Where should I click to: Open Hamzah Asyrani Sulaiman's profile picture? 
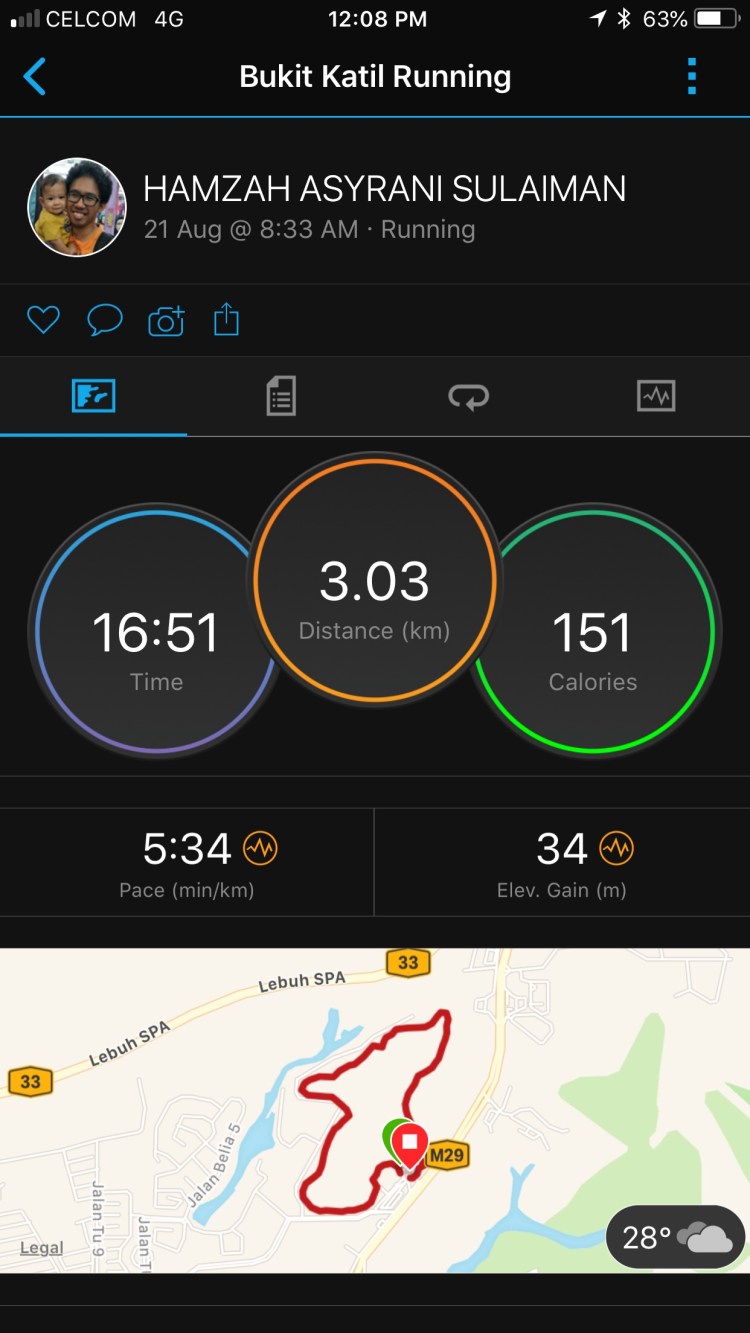pos(77,207)
